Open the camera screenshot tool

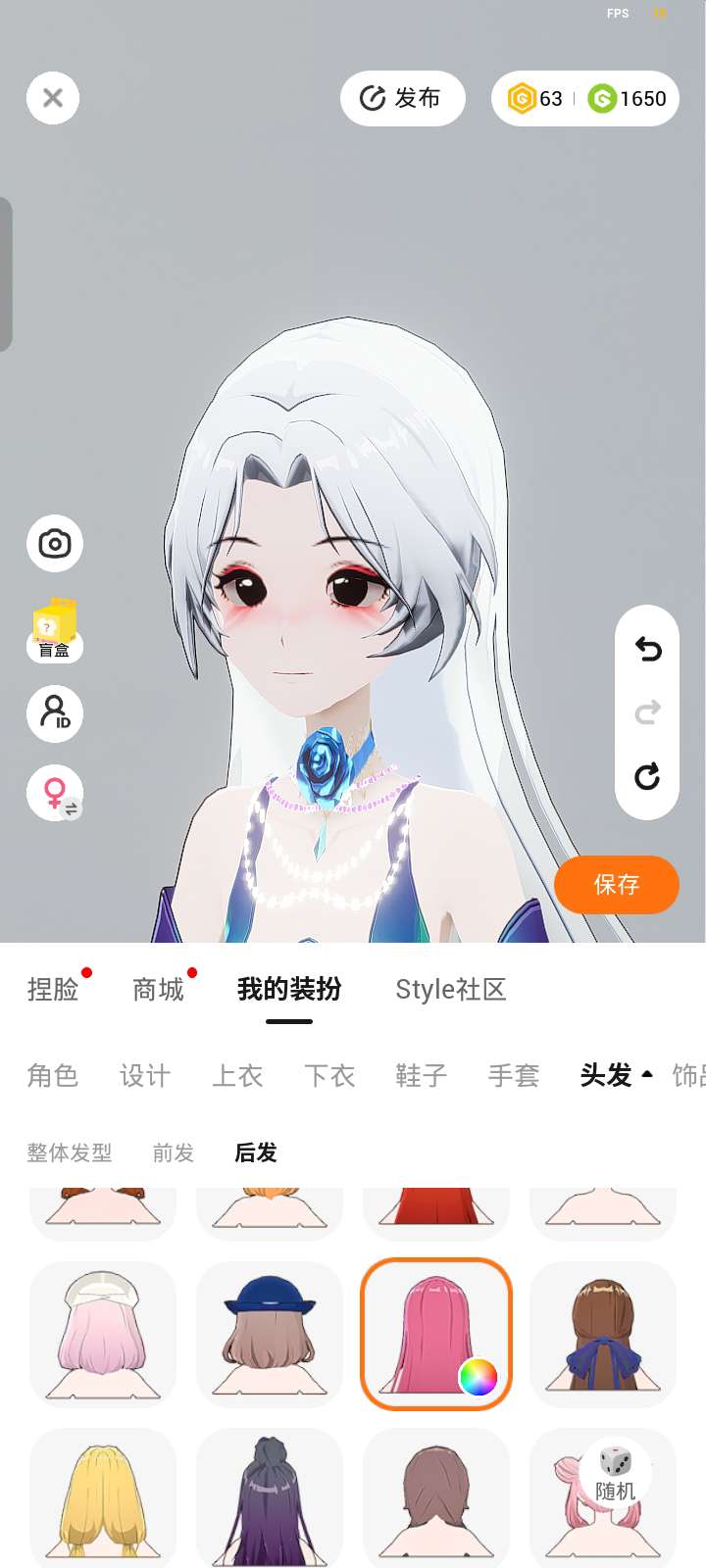55,543
